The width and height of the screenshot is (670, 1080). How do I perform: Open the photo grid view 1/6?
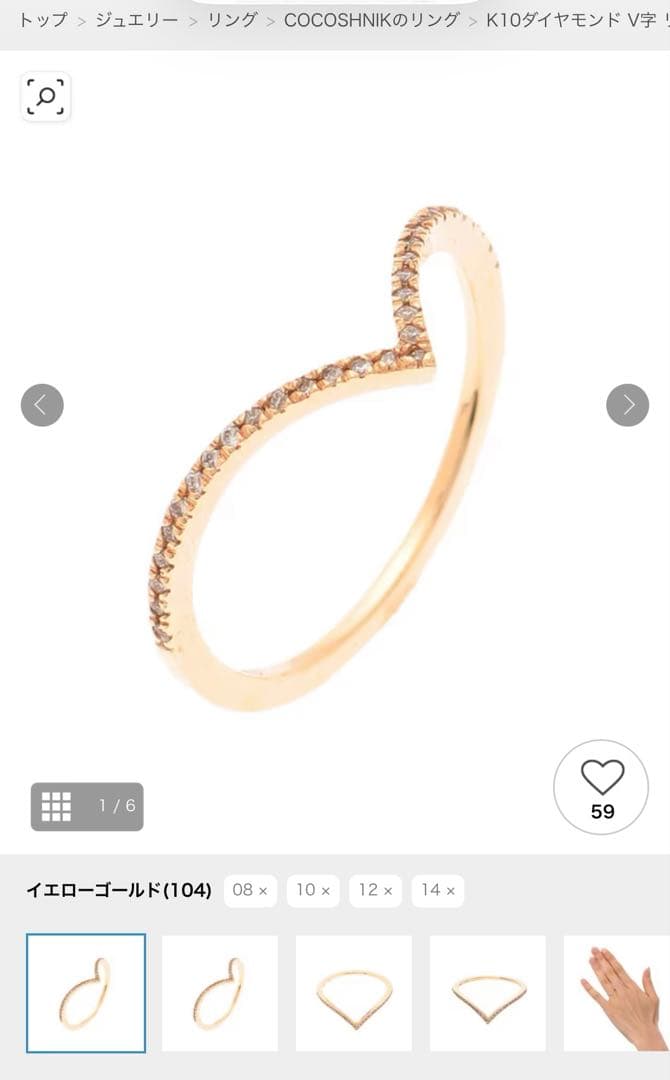pos(87,806)
